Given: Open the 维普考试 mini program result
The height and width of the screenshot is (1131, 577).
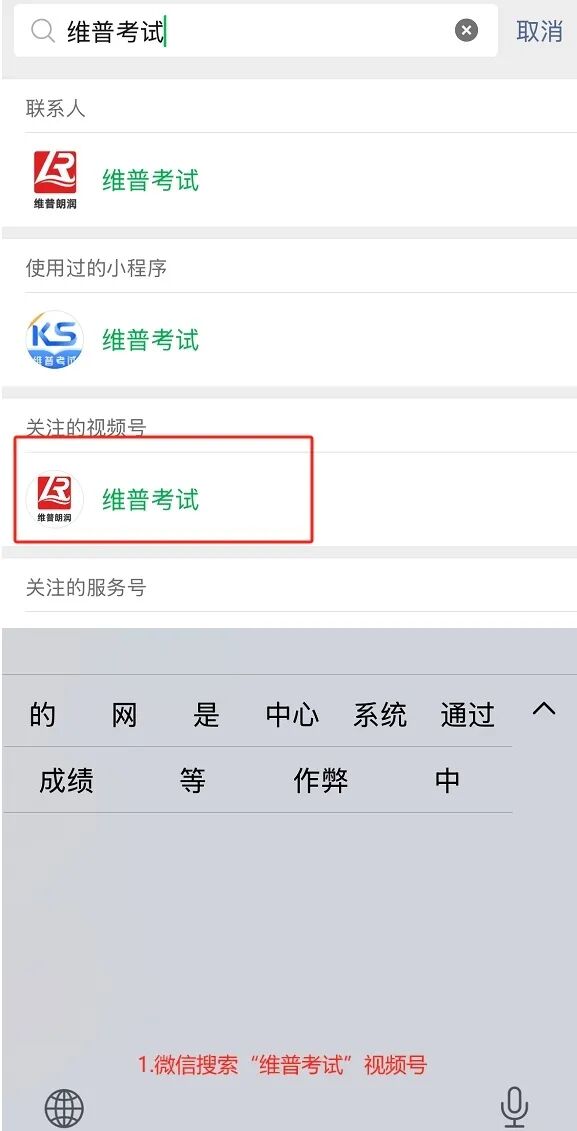Looking at the screenshot, I should pyautogui.click(x=288, y=340).
